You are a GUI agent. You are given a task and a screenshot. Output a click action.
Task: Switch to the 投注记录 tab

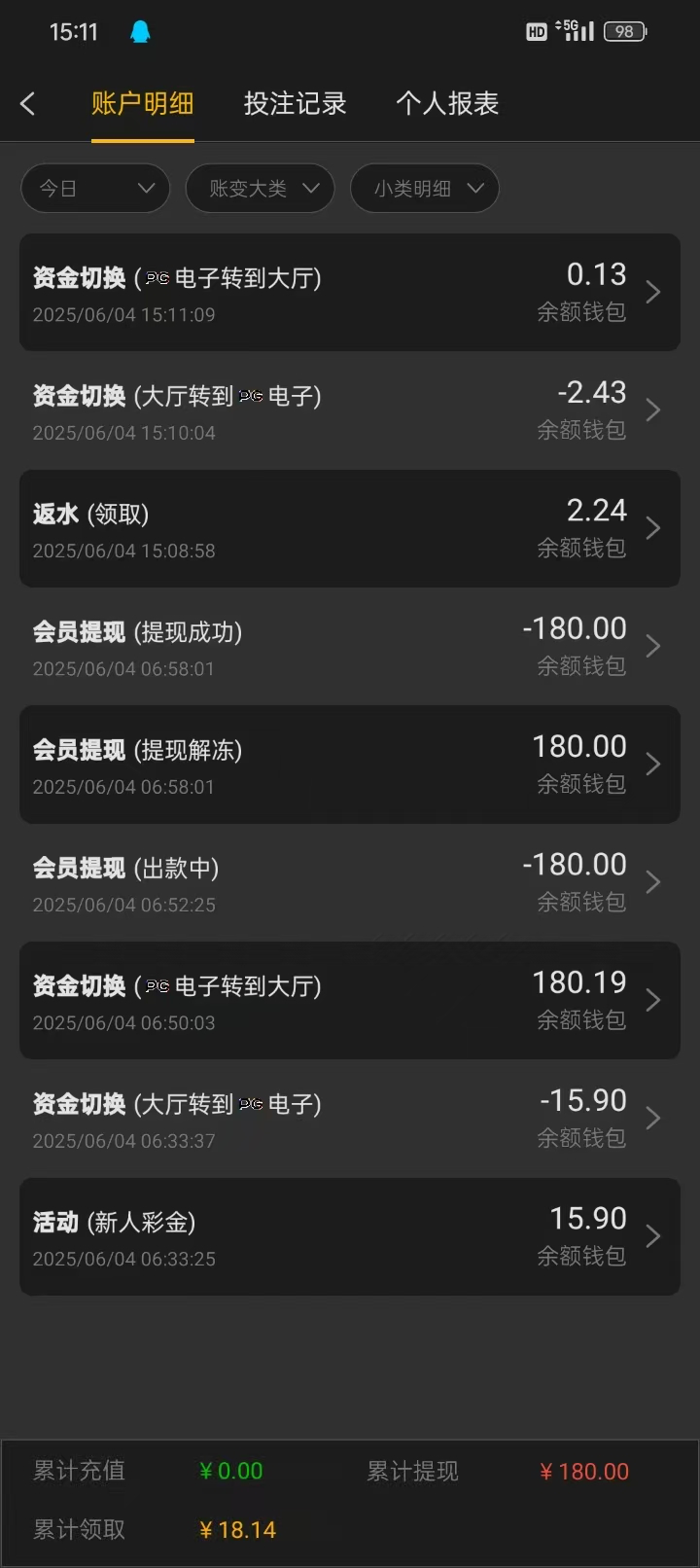pos(295,104)
